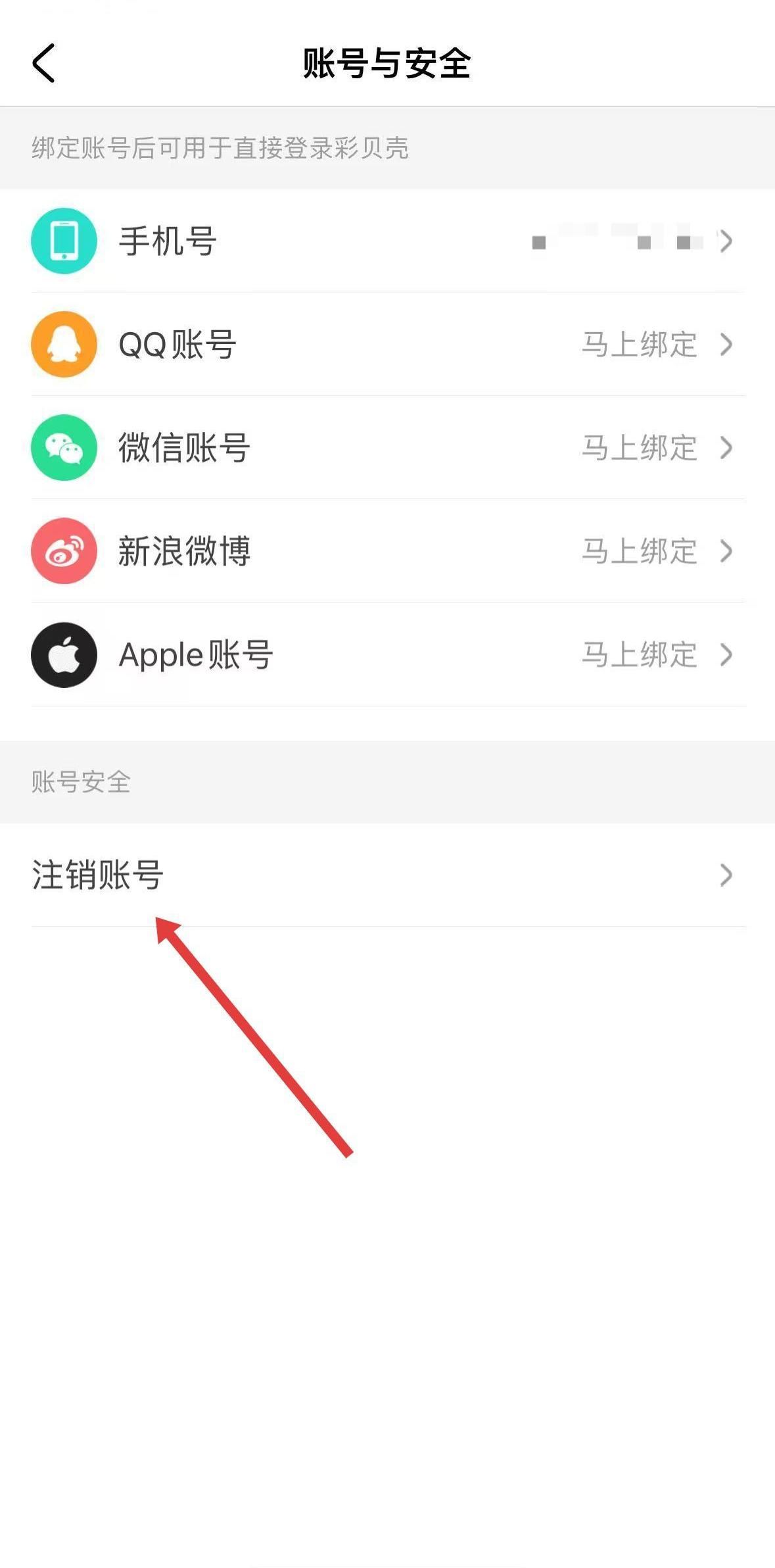Tap the back arrow icon
The height and width of the screenshot is (1568, 775).
point(43,63)
